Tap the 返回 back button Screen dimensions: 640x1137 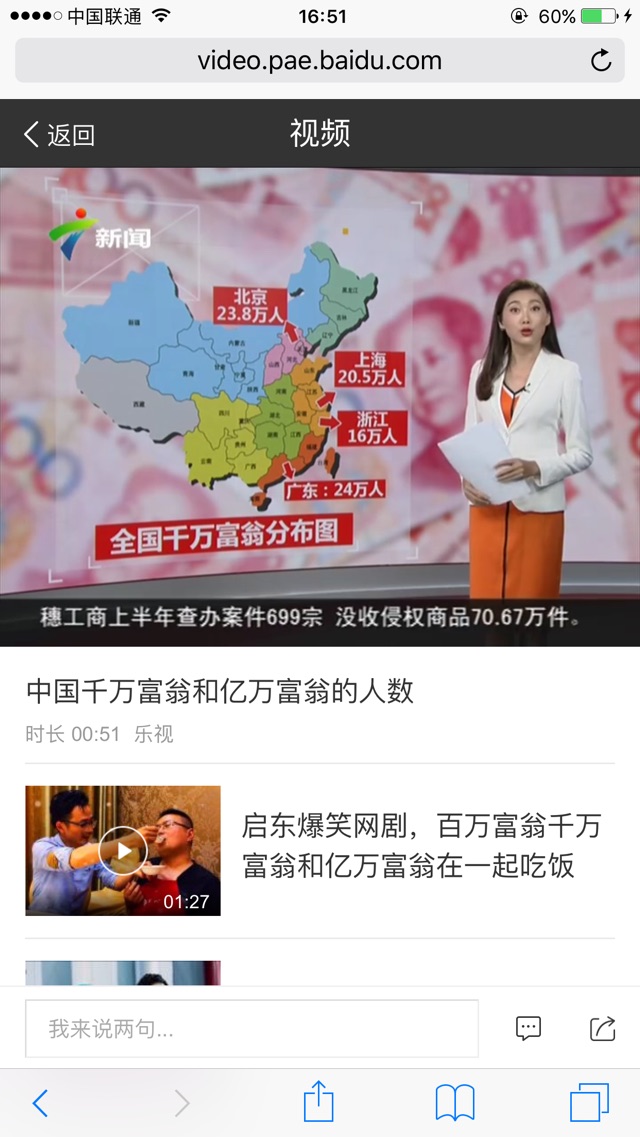[x=58, y=134]
